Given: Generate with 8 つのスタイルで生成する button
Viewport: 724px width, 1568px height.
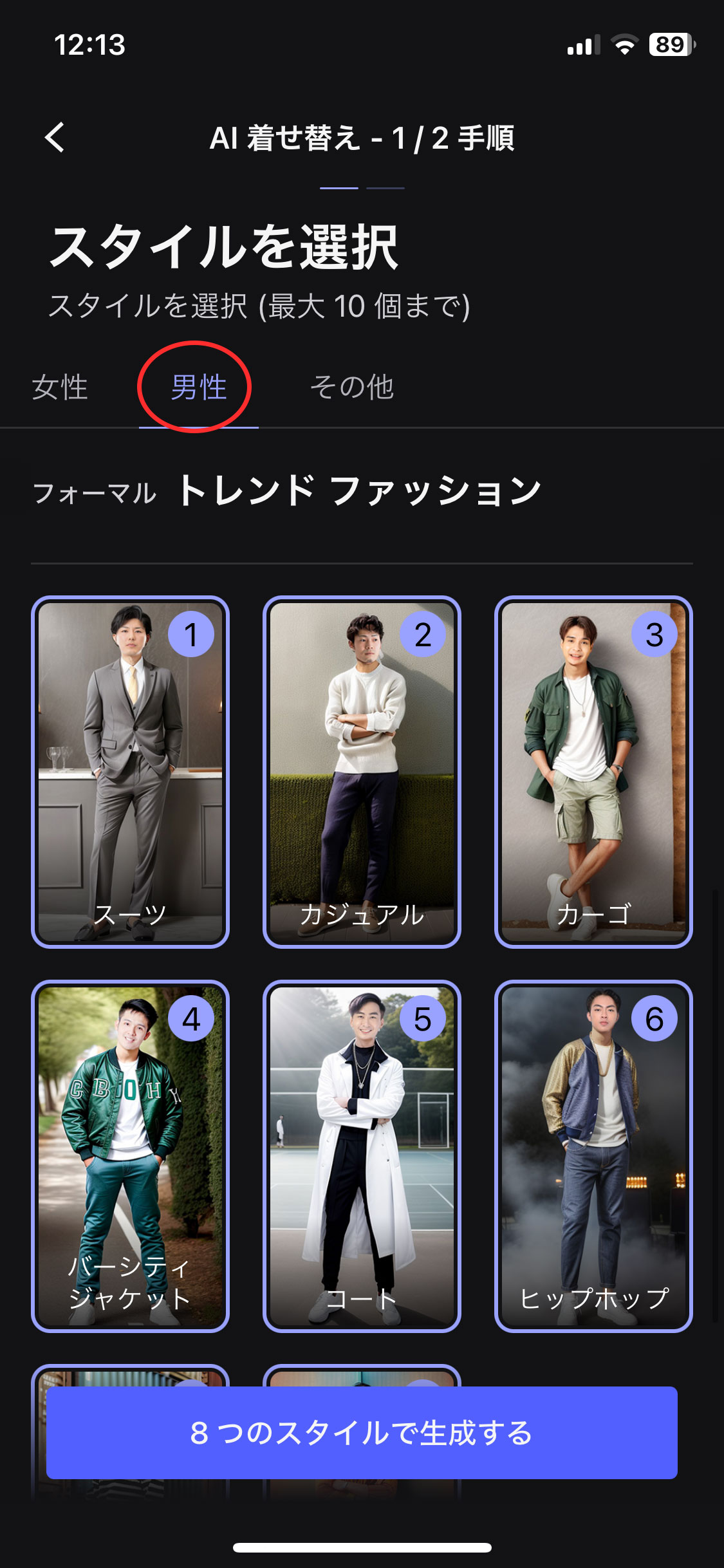Looking at the screenshot, I should [362, 1433].
